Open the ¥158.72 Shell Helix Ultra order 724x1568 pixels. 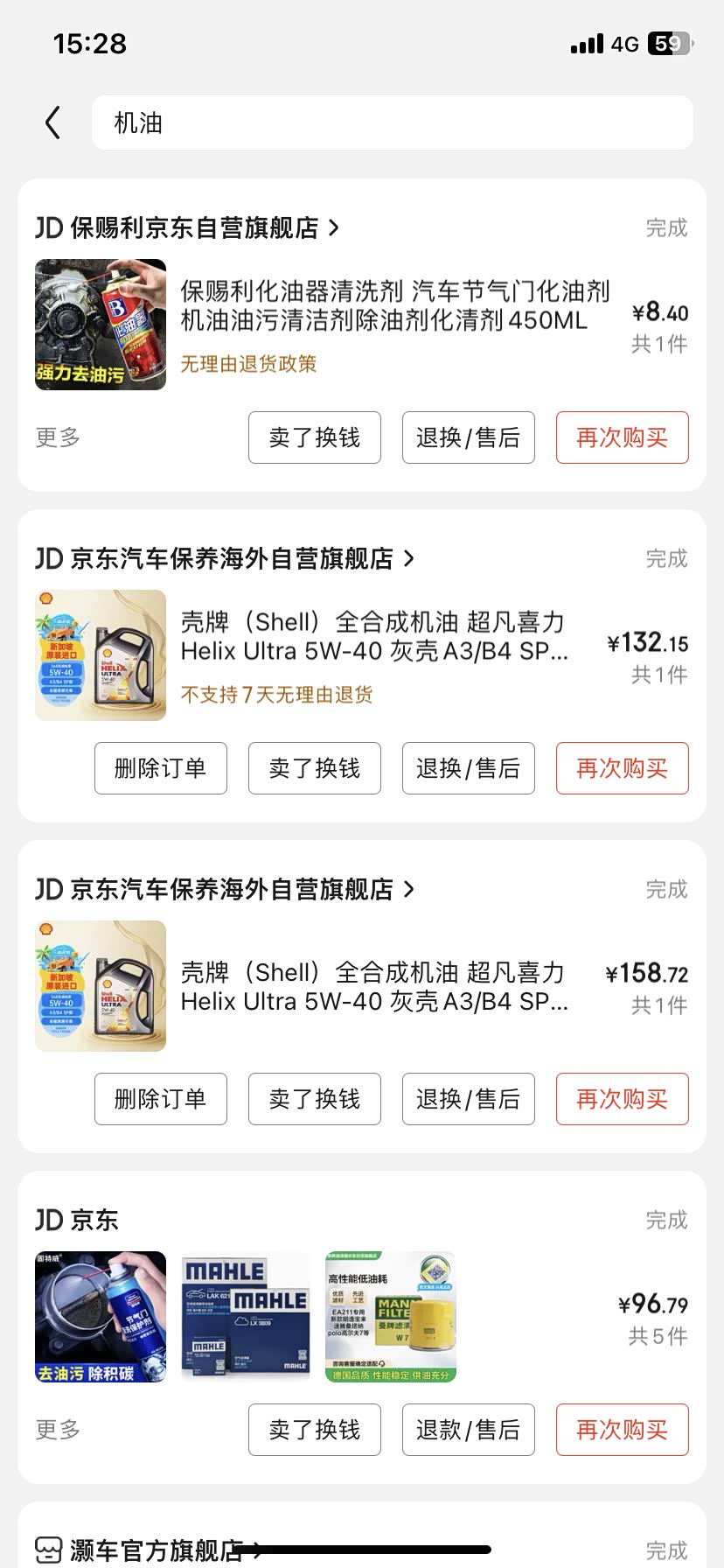pos(374,986)
